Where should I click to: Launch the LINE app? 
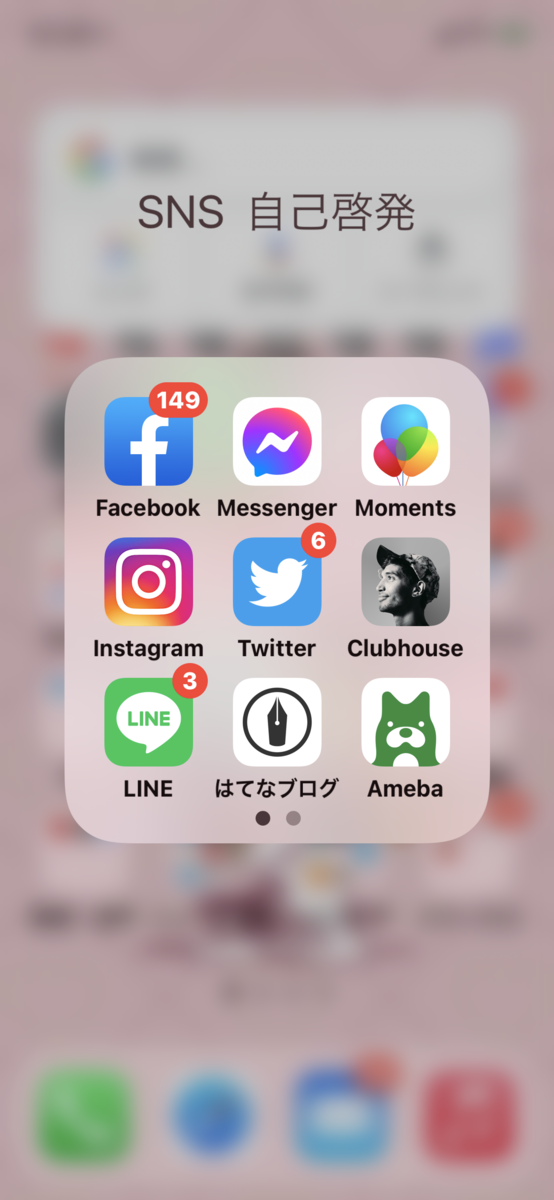coord(148,722)
